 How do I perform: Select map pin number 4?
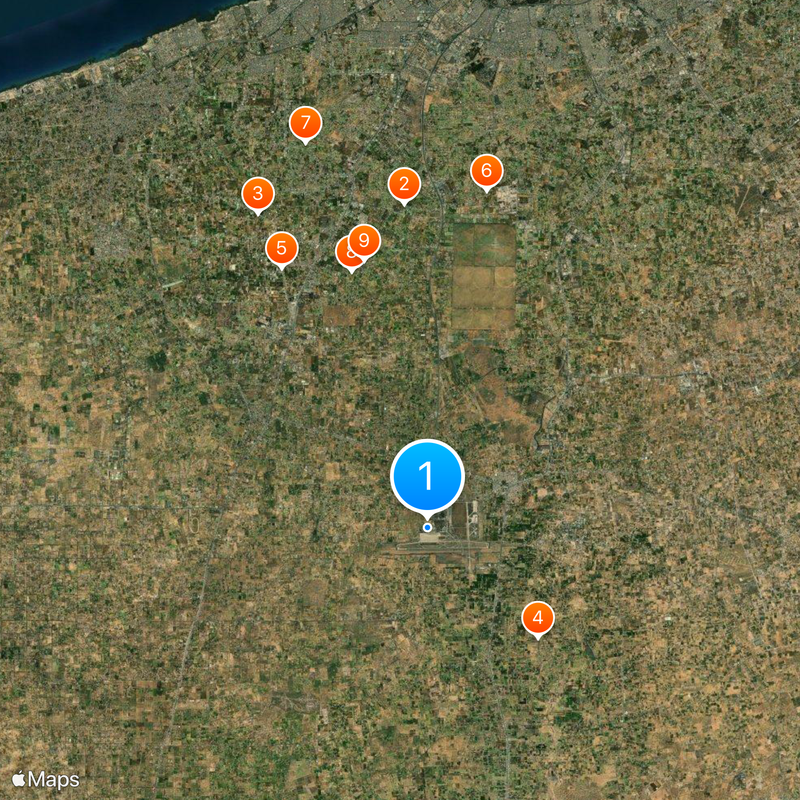pyautogui.click(x=537, y=617)
